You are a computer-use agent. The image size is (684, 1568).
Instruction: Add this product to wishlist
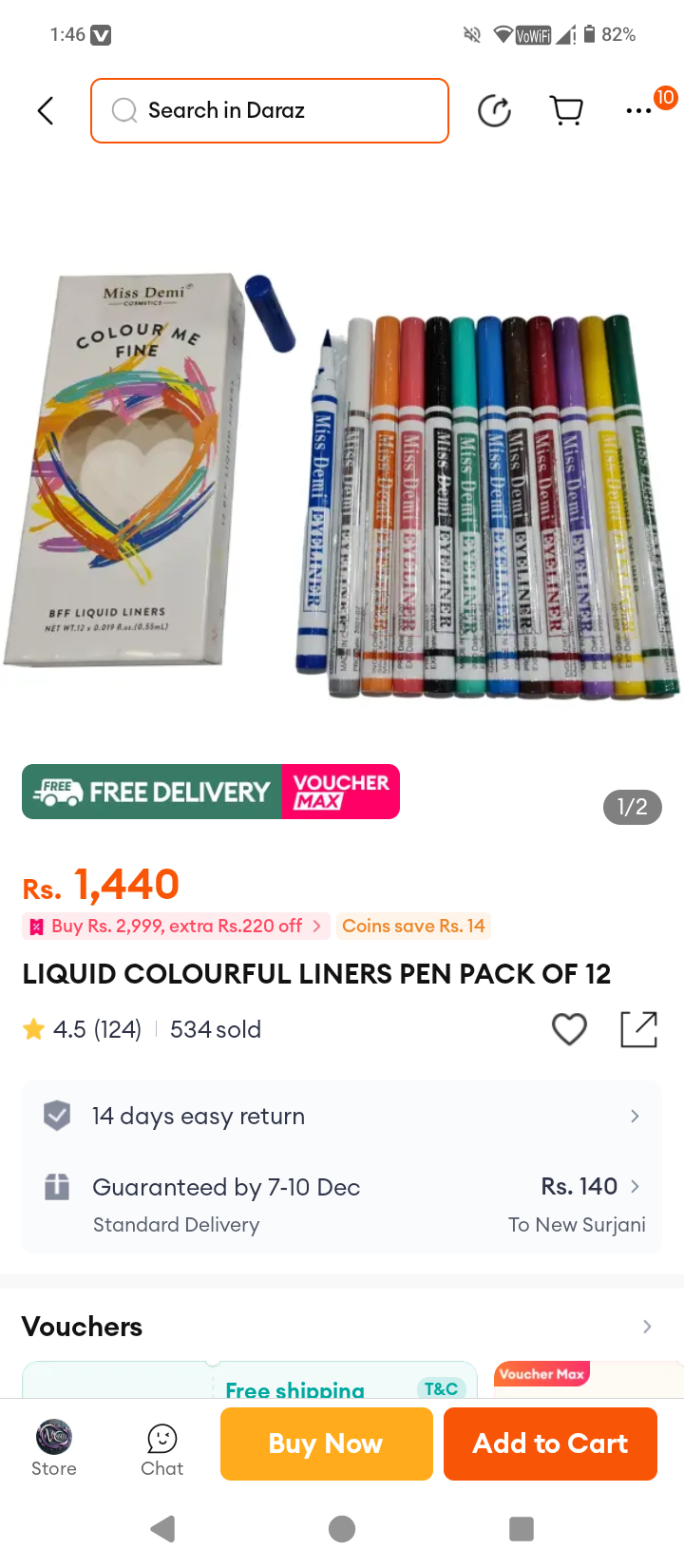[x=569, y=1029]
